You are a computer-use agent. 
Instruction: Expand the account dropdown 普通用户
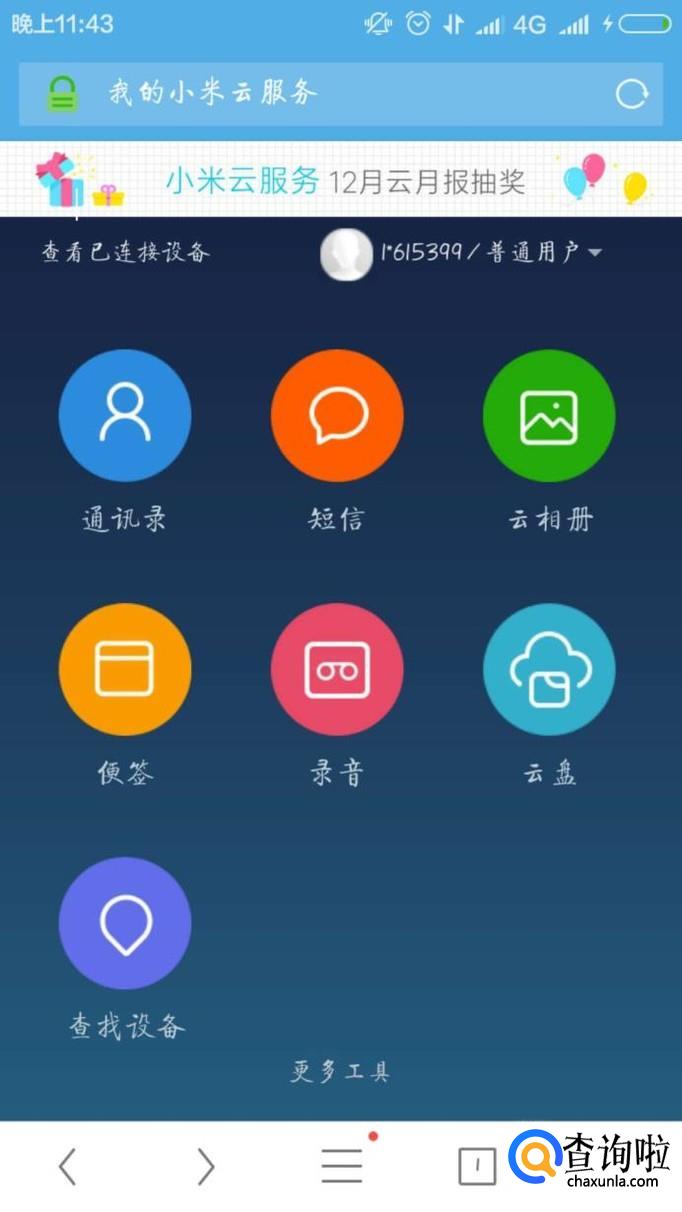(594, 252)
